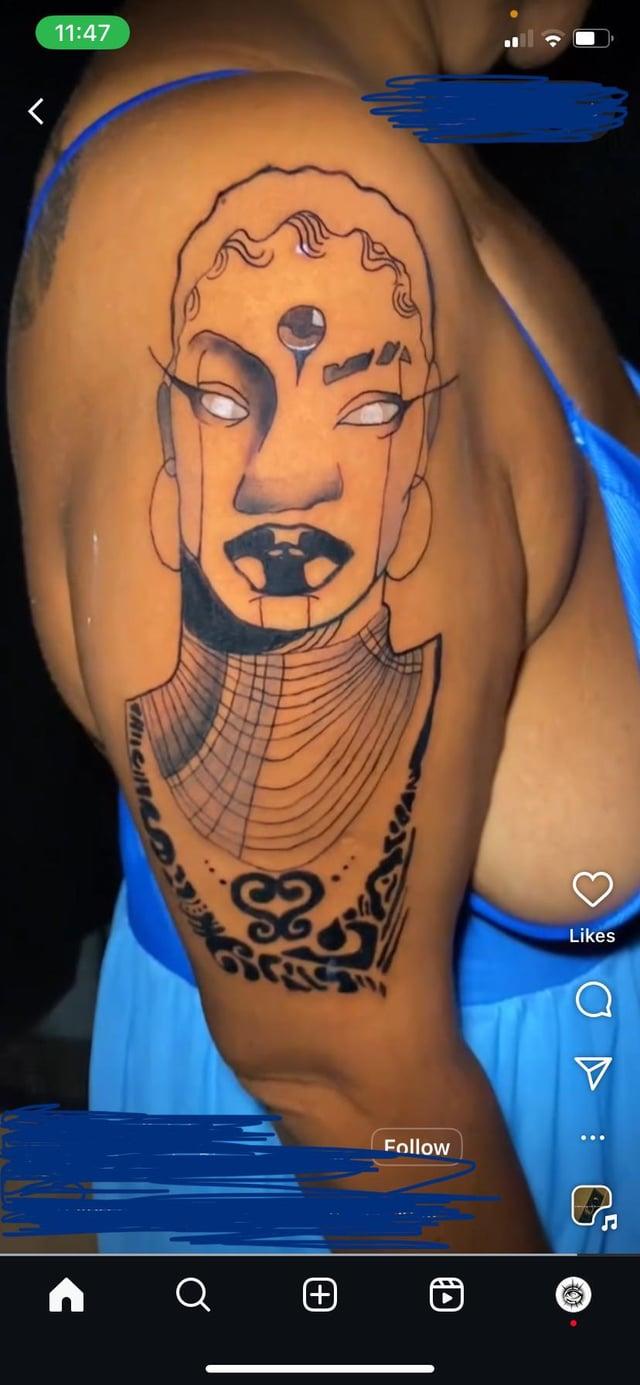Screen dimensions: 640x1385
Task: Open your profile tab
Action: pos(573,1295)
